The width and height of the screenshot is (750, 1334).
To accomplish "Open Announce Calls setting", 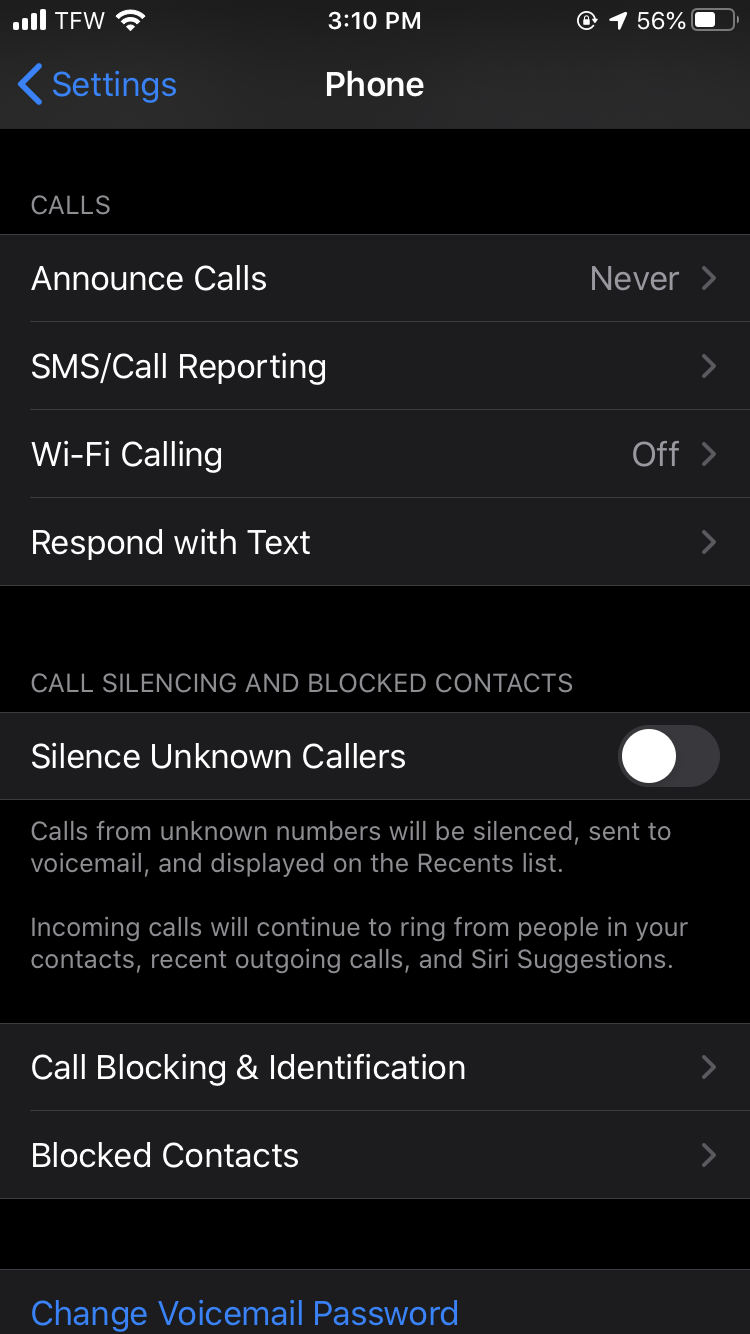I will (374, 279).
